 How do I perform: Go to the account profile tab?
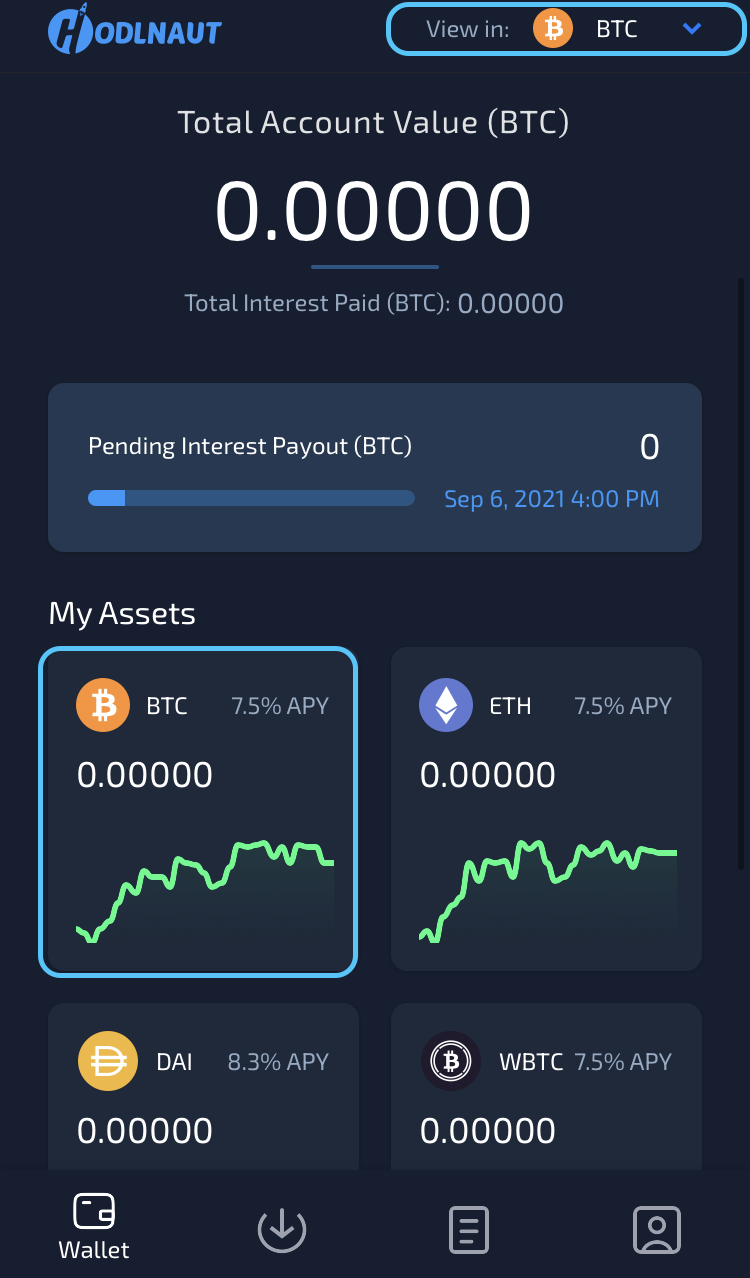click(656, 1229)
